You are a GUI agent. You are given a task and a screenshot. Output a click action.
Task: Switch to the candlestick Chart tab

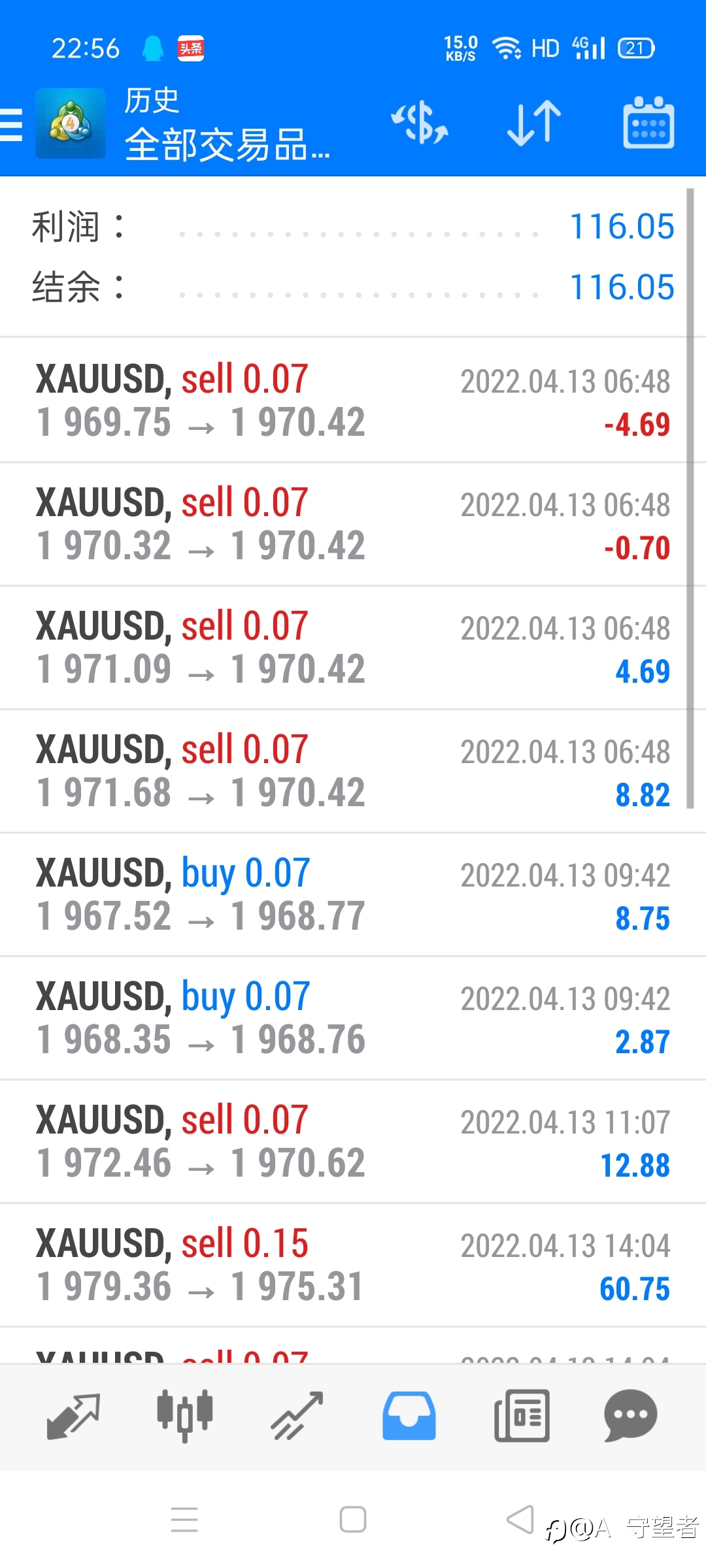click(185, 1416)
